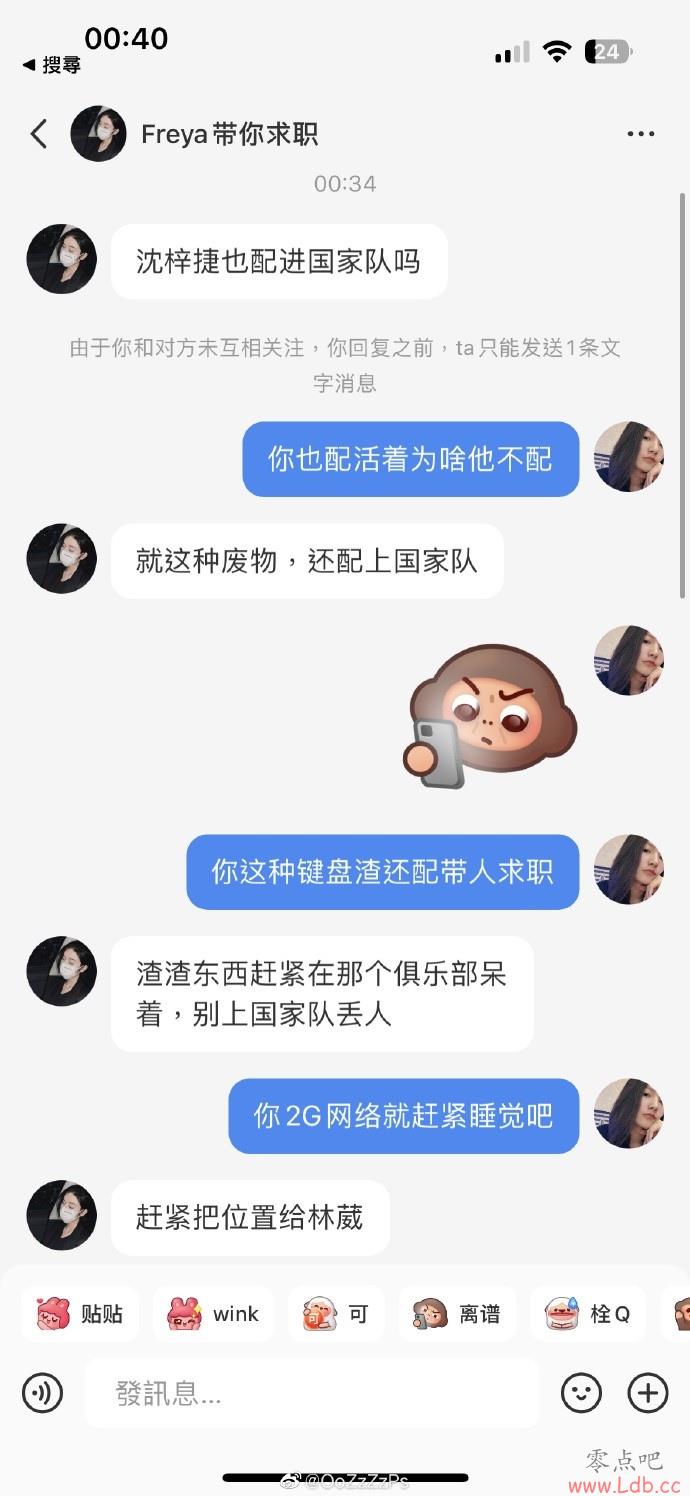Image resolution: width=690 pixels, height=1496 pixels.
Task: Tap the voice message icon
Action: point(42,1392)
